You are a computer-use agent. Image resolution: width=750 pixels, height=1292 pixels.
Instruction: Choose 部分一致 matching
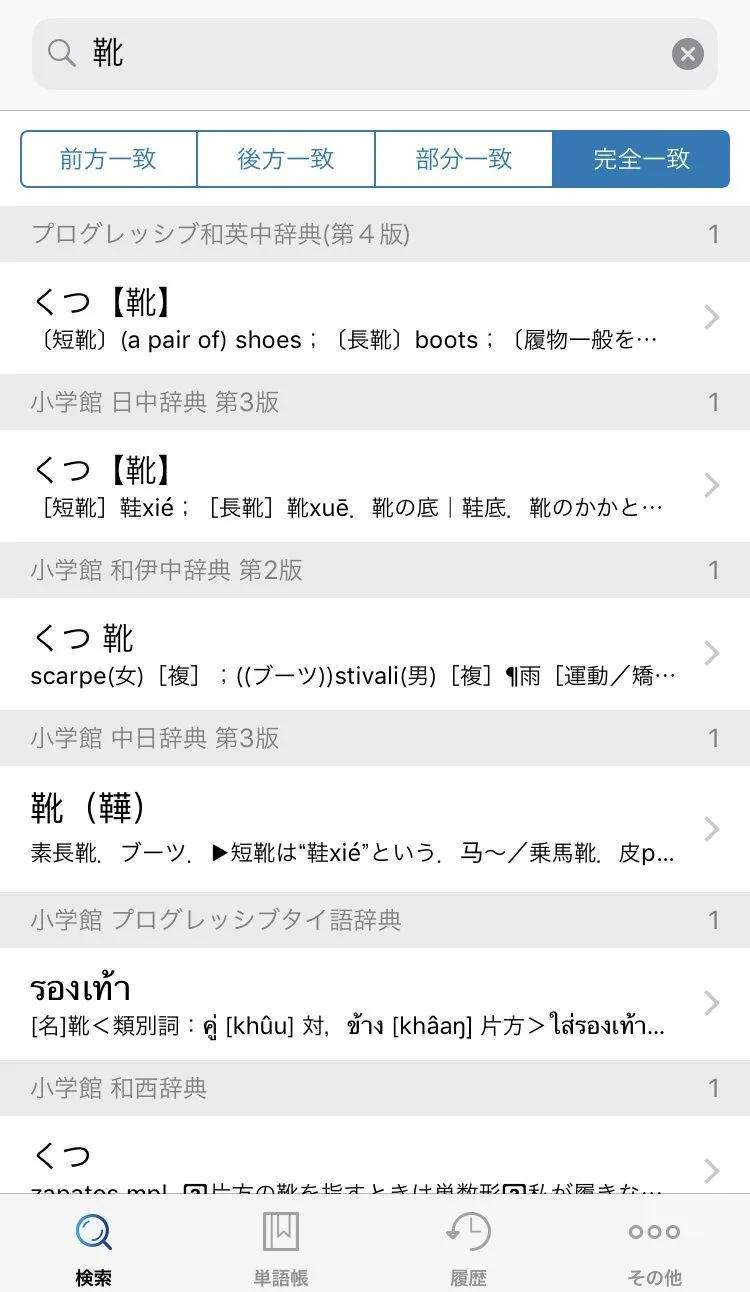tap(464, 159)
